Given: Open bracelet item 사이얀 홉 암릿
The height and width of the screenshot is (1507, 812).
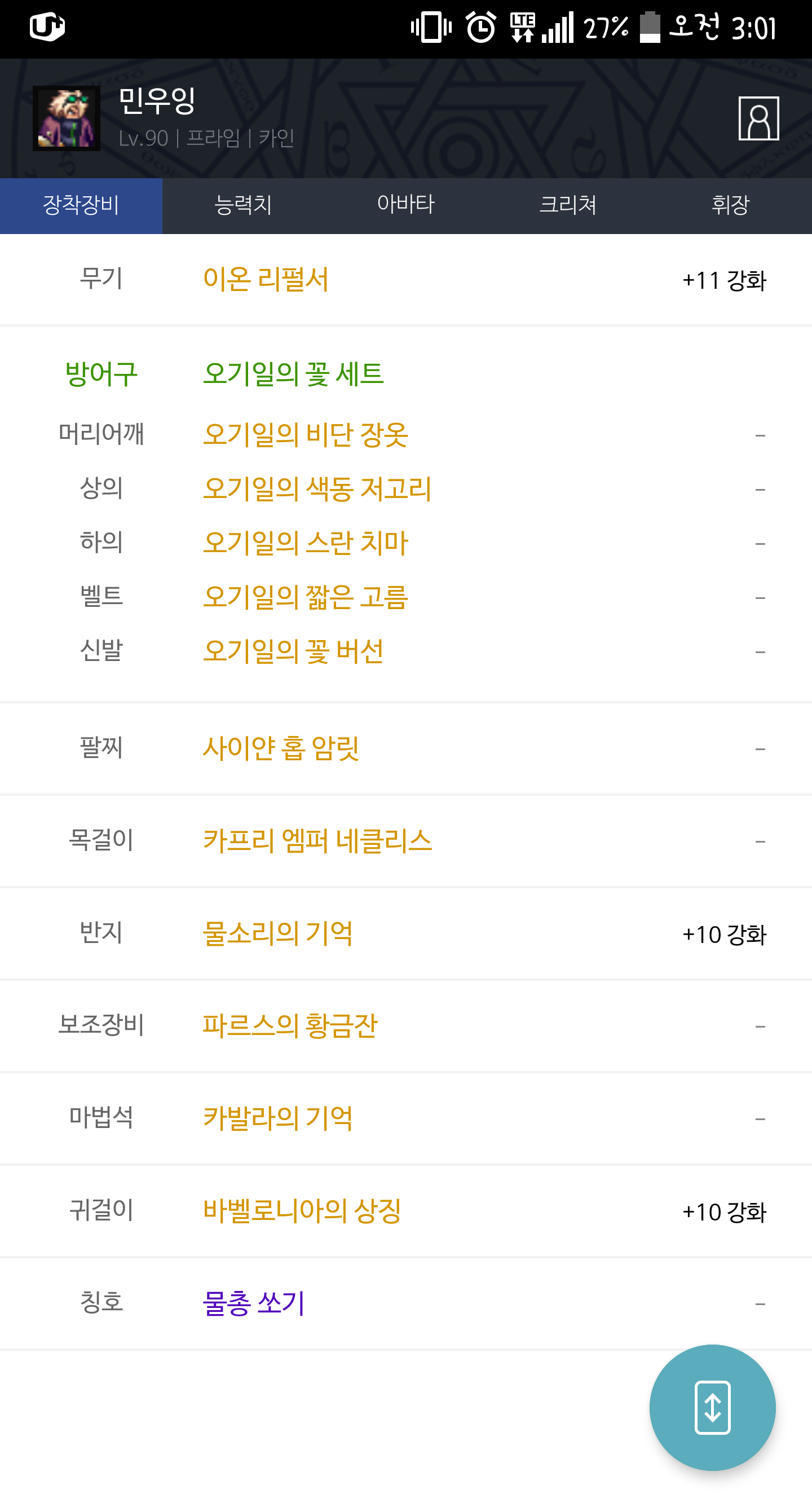Looking at the screenshot, I should coord(281,748).
